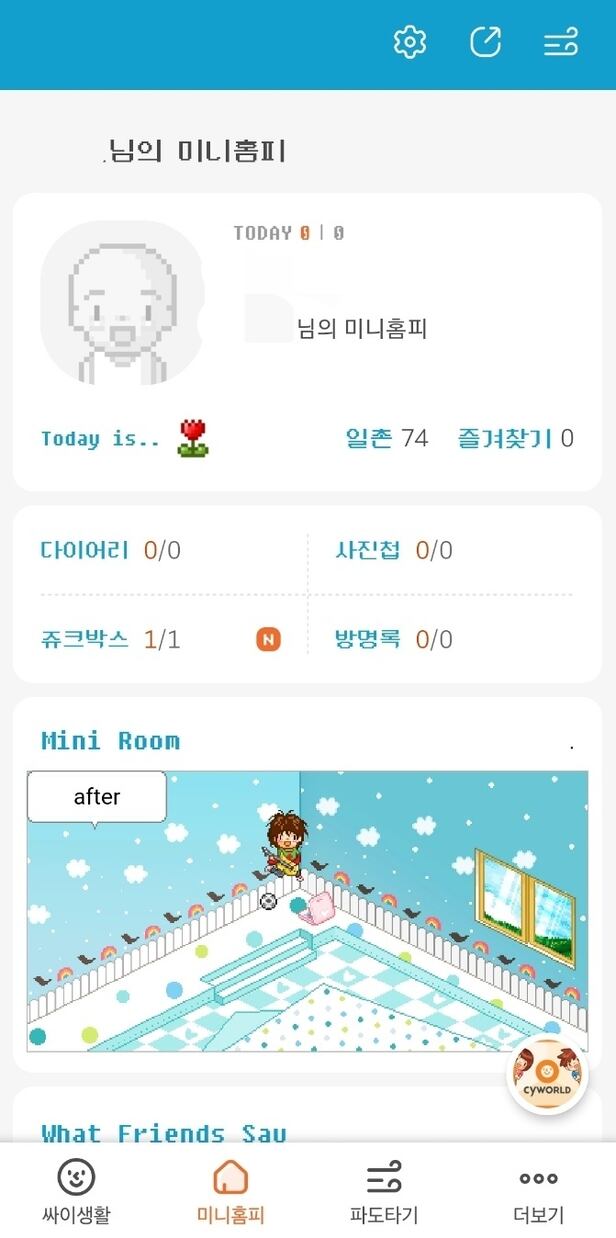Tap the wave-ride icon in the top bar
The width and height of the screenshot is (616, 1238).
click(x=560, y=43)
